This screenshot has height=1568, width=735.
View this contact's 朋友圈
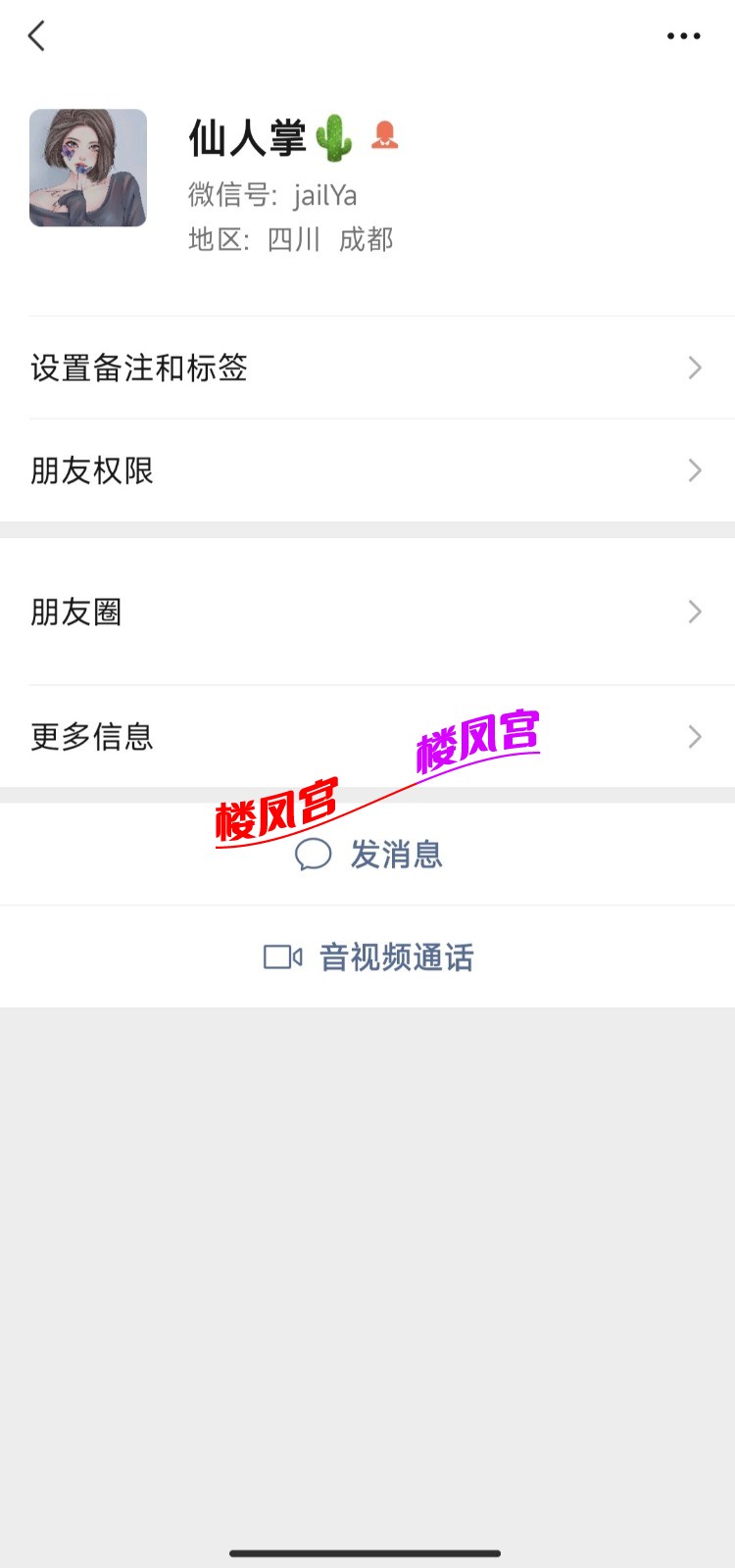click(x=367, y=612)
